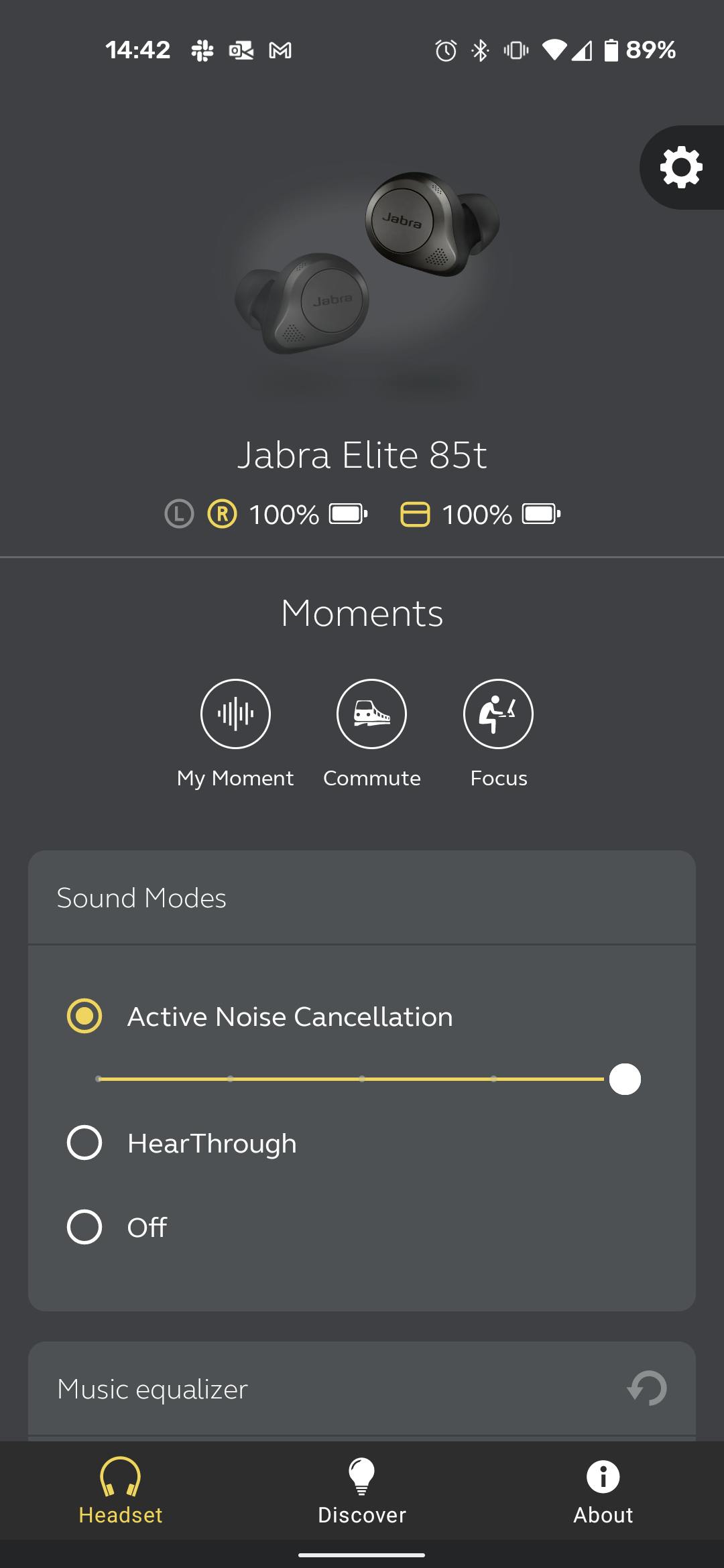Activate the My Moment preset
Viewport: 724px width, 1568px height.
[235, 714]
